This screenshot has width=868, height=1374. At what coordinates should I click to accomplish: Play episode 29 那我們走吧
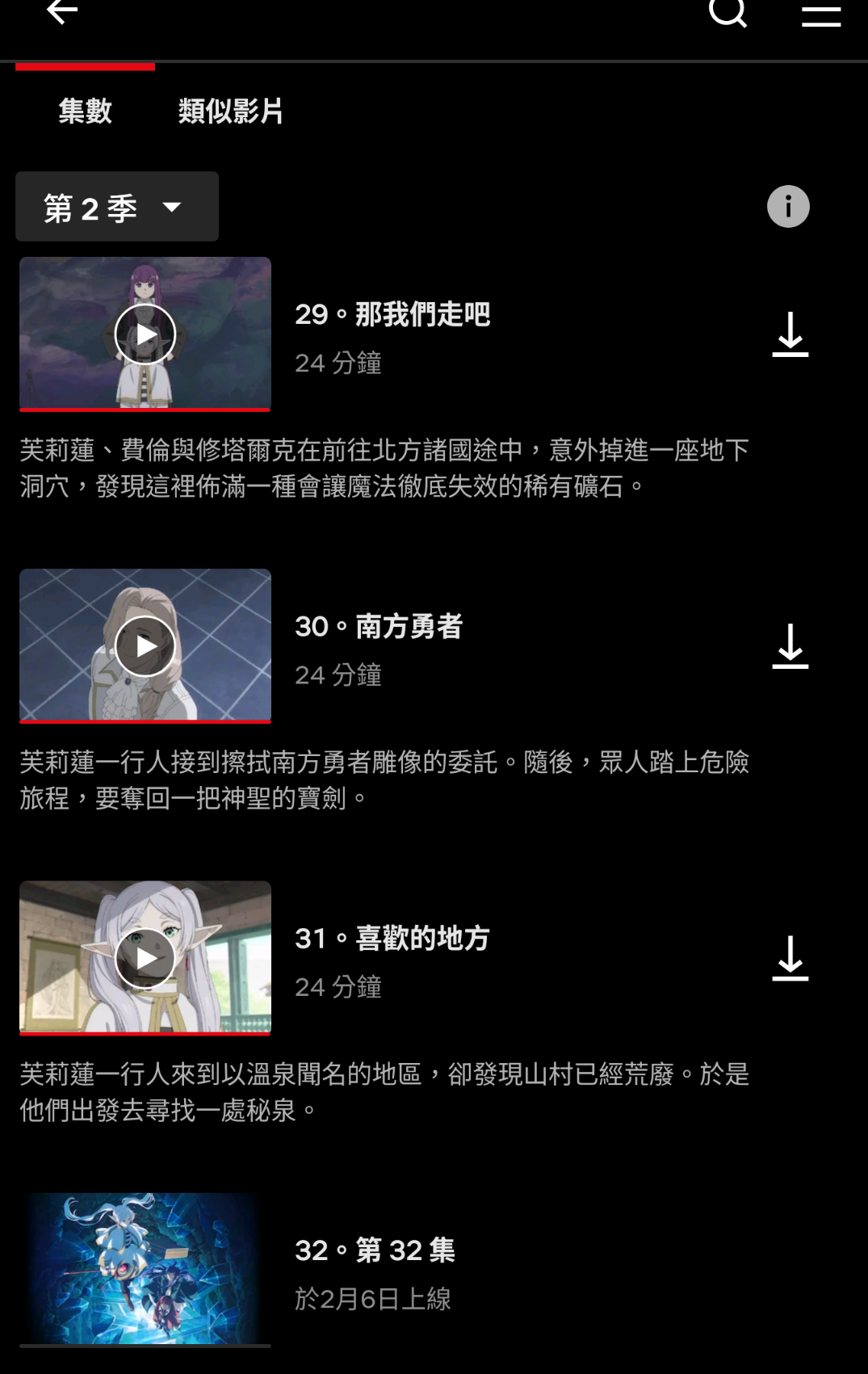click(145, 334)
